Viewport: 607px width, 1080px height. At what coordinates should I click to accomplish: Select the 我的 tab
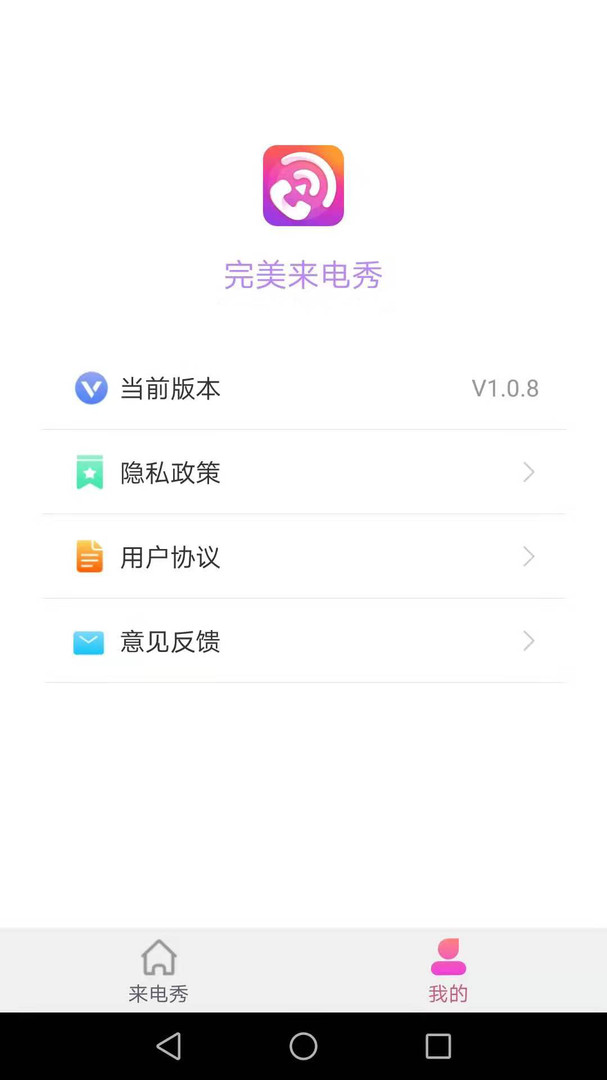click(x=449, y=970)
